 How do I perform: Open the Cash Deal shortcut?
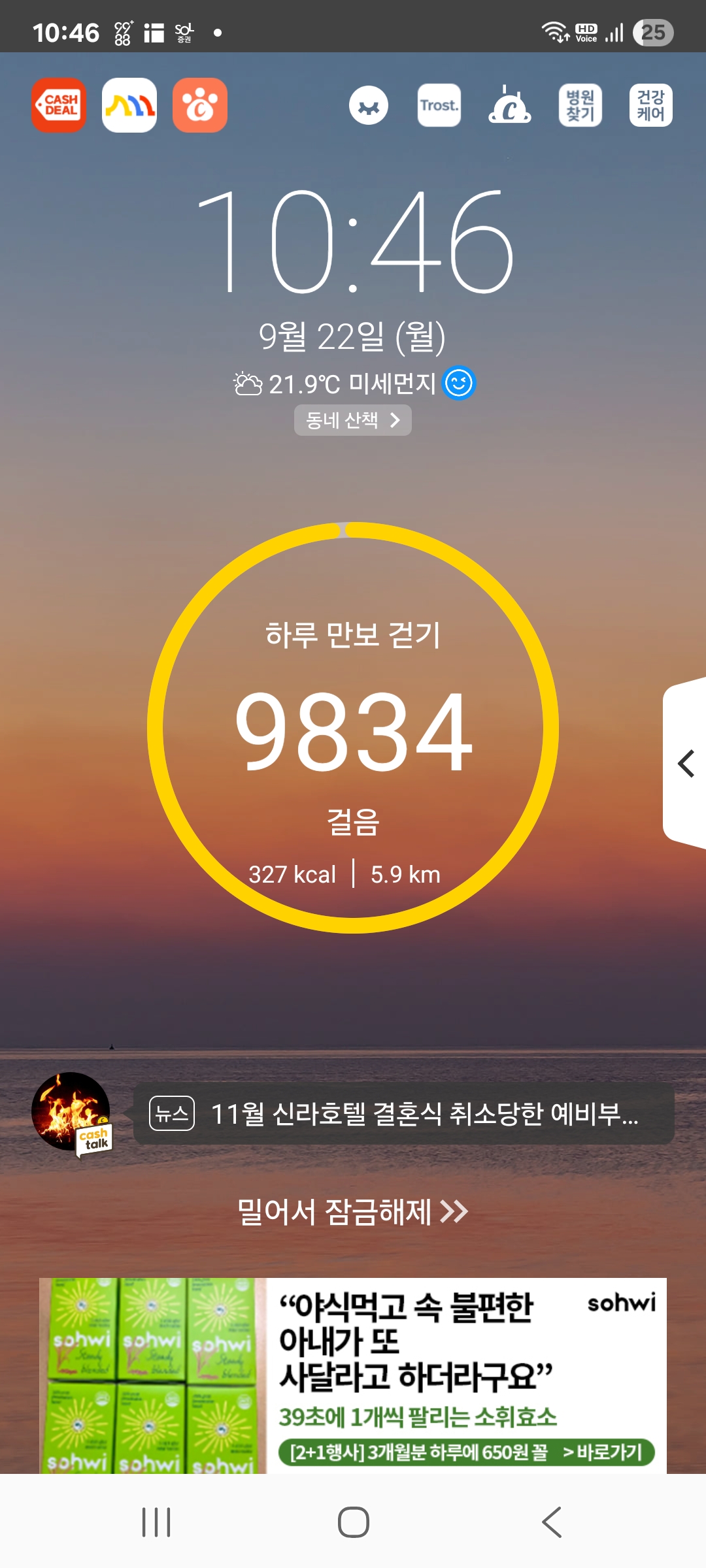tap(59, 105)
